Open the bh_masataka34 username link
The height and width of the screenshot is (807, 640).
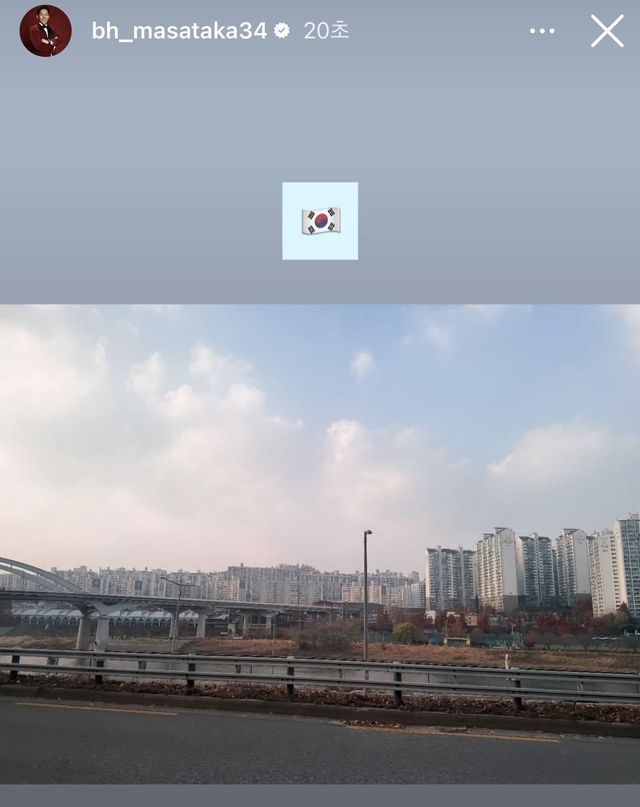coord(179,31)
